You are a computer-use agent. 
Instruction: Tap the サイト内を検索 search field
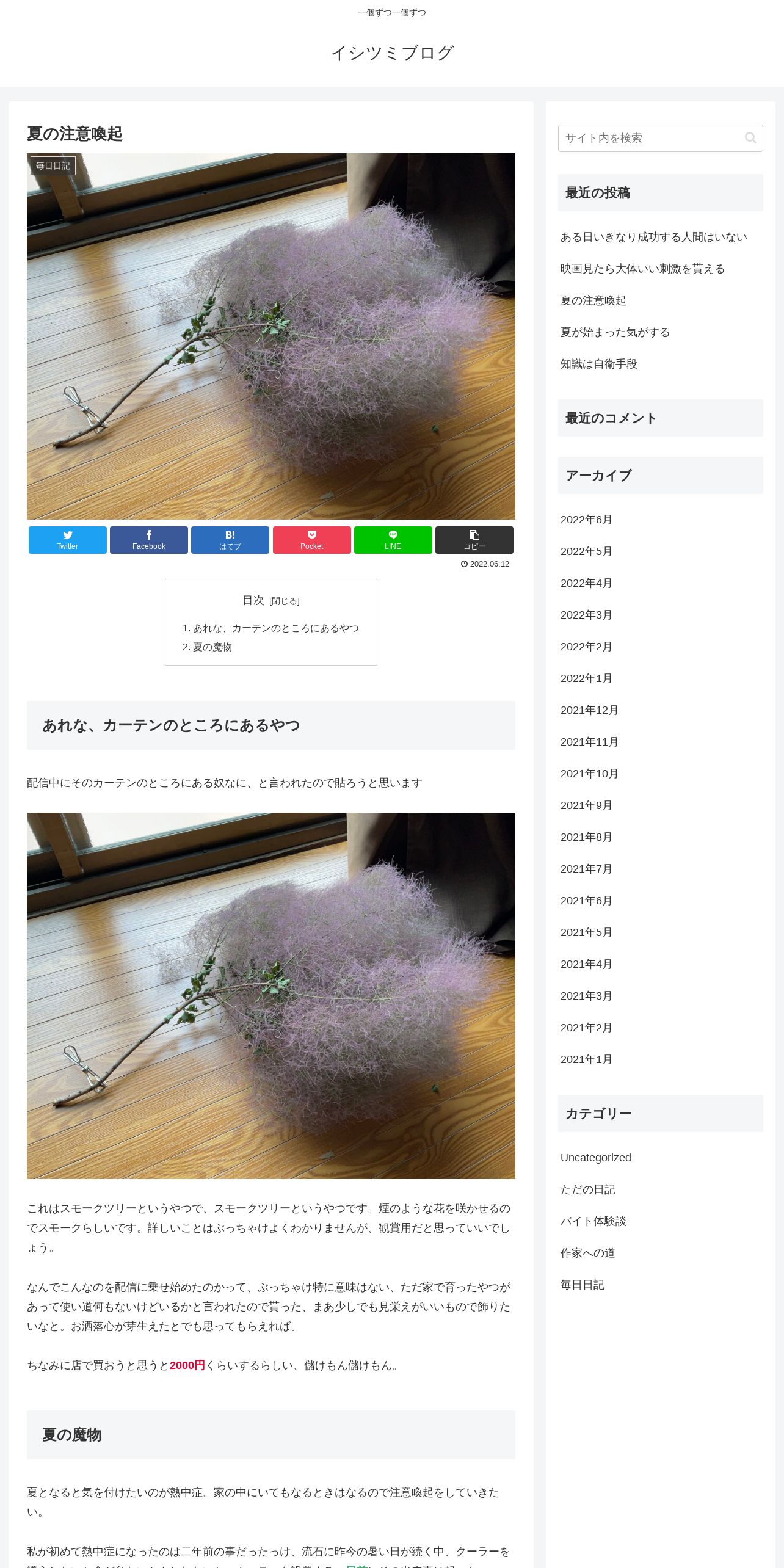(x=660, y=138)
